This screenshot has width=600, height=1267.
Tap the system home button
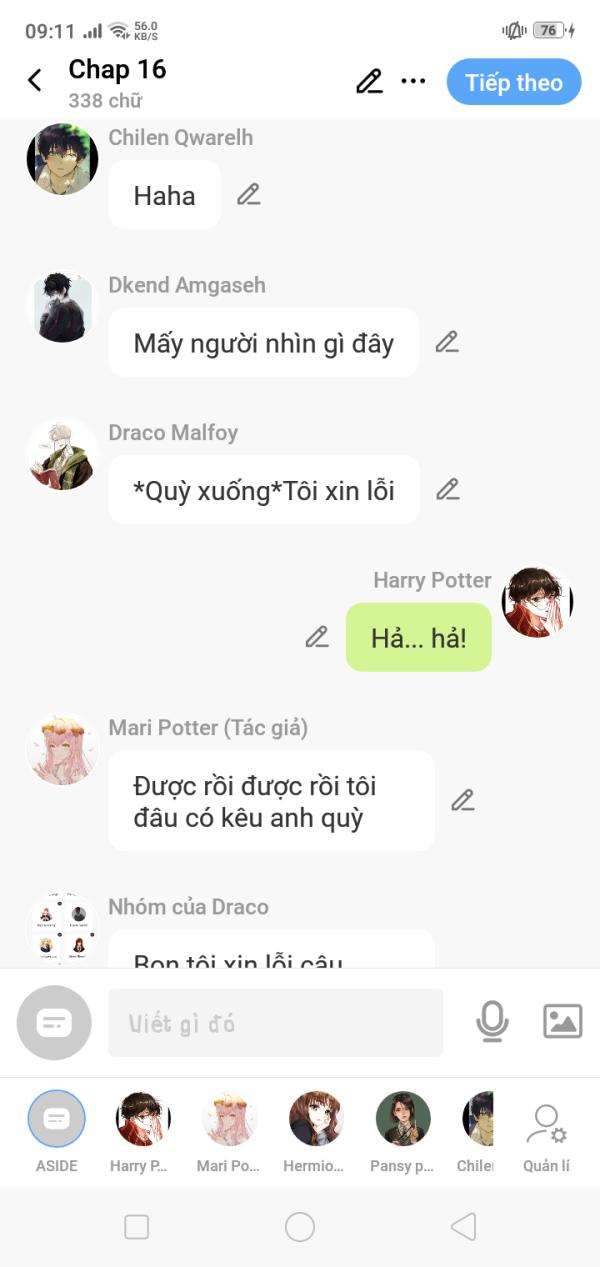tap(300, 1227)
